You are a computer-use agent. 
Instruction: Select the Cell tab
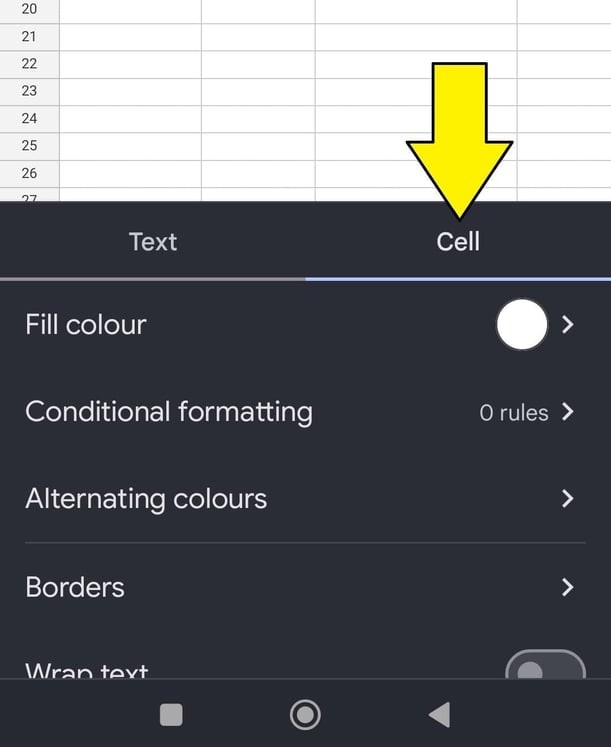point(458,242)
